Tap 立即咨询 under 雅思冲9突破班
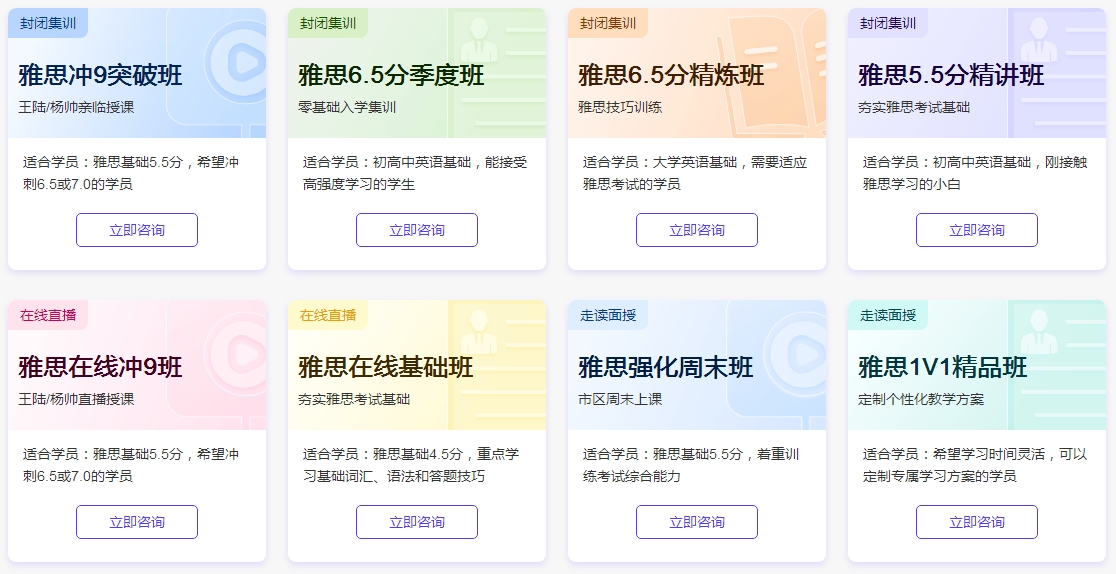The width and height of the screenshot is (1116, 574). coord(137,230)
